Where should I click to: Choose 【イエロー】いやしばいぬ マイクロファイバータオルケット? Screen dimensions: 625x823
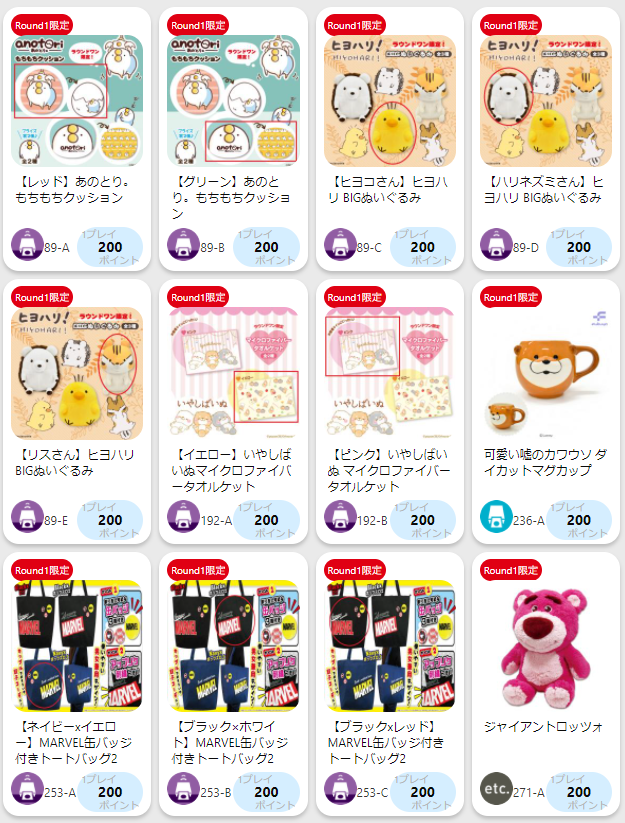point(233,372)
